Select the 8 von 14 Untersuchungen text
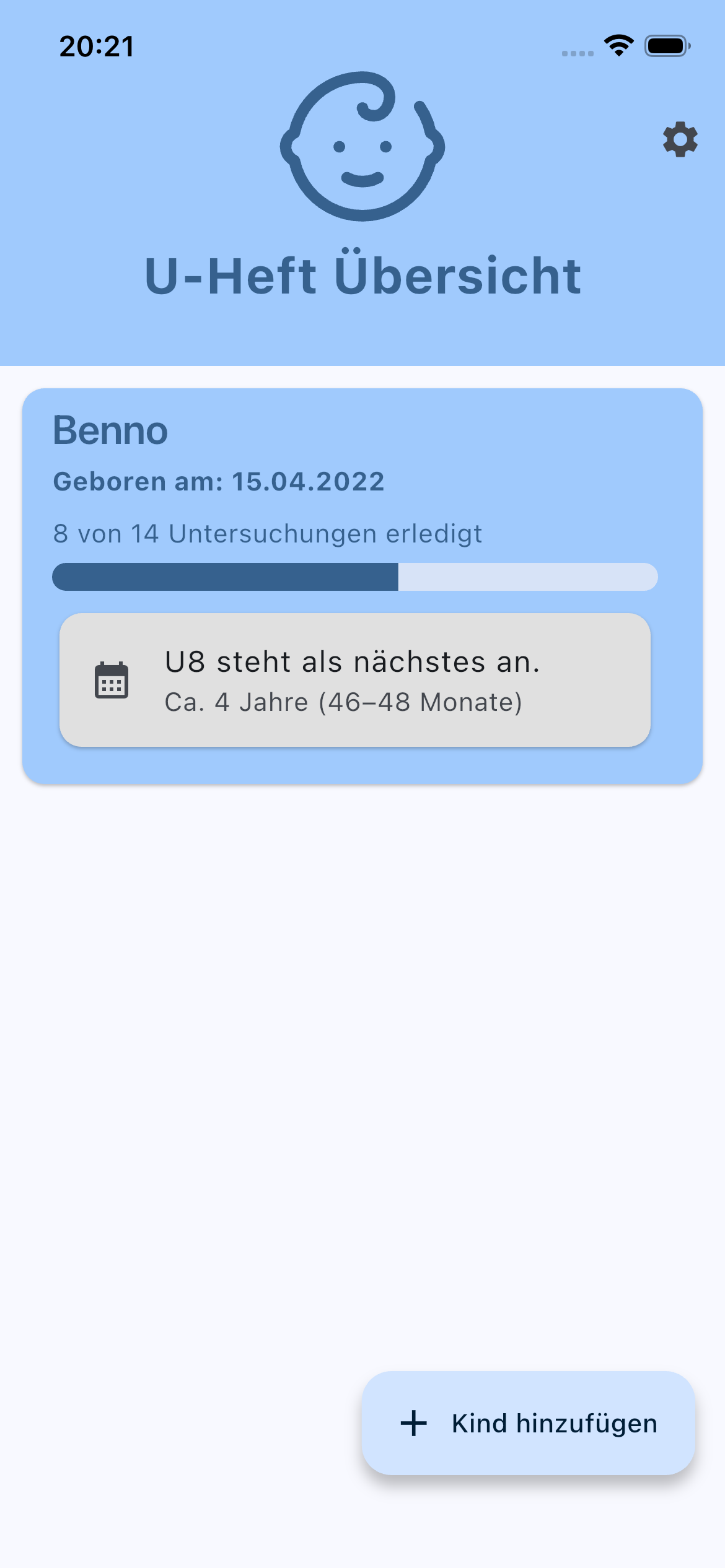The width and height of the screenshot is (725, 1568). [266, 533]
